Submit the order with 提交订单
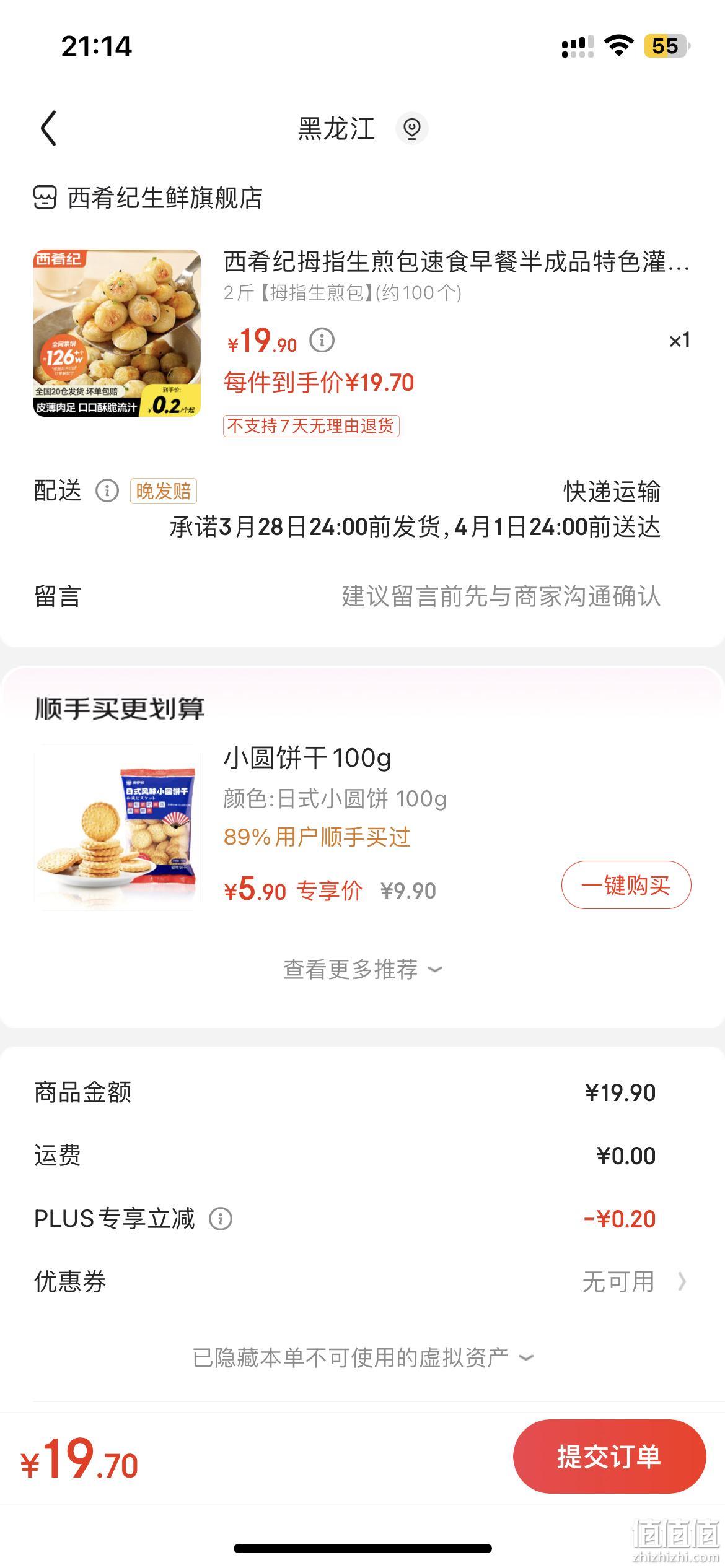 [x=609, y=1457]
